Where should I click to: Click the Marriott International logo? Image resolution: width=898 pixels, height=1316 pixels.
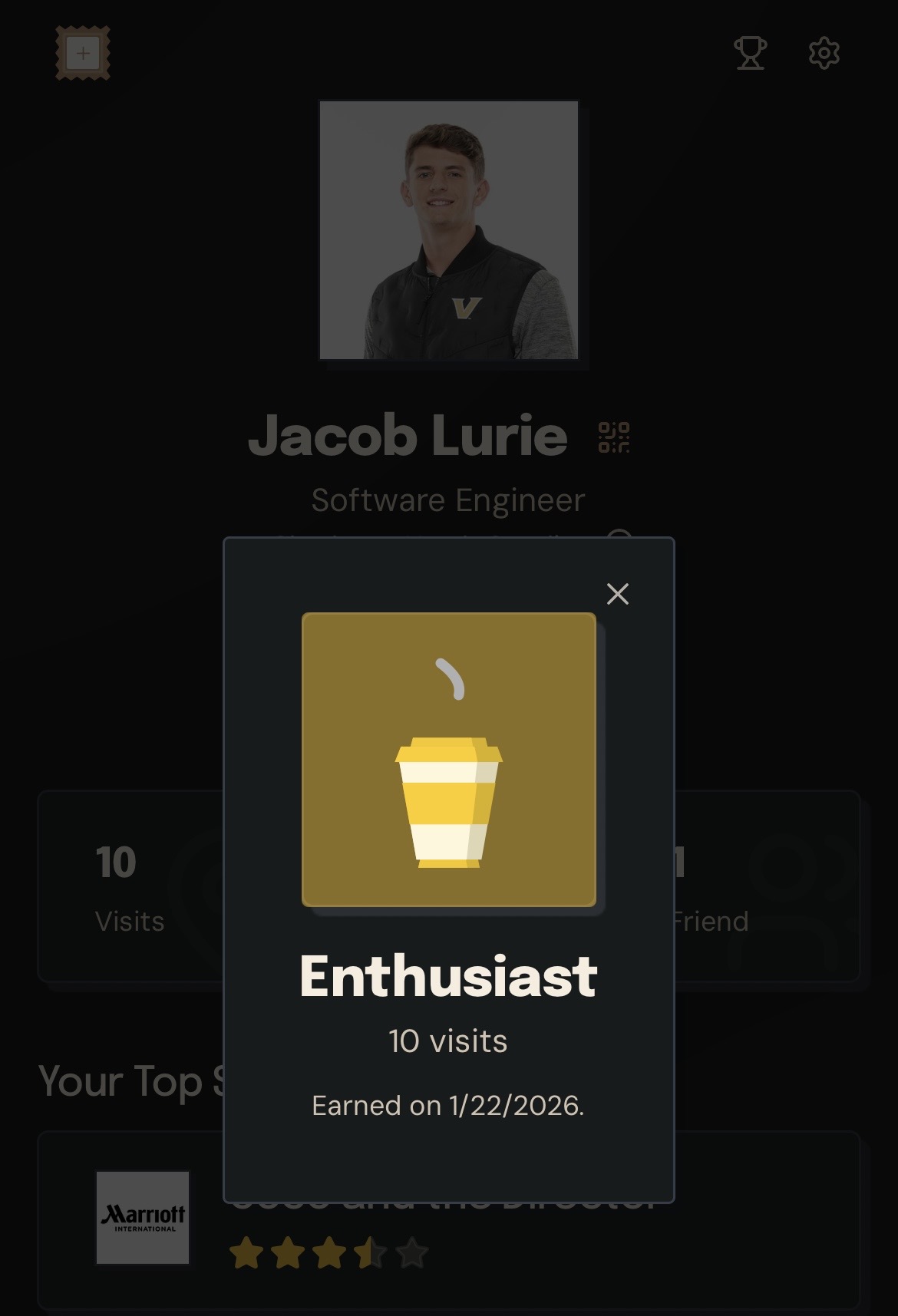click(x=142, y=1218)
